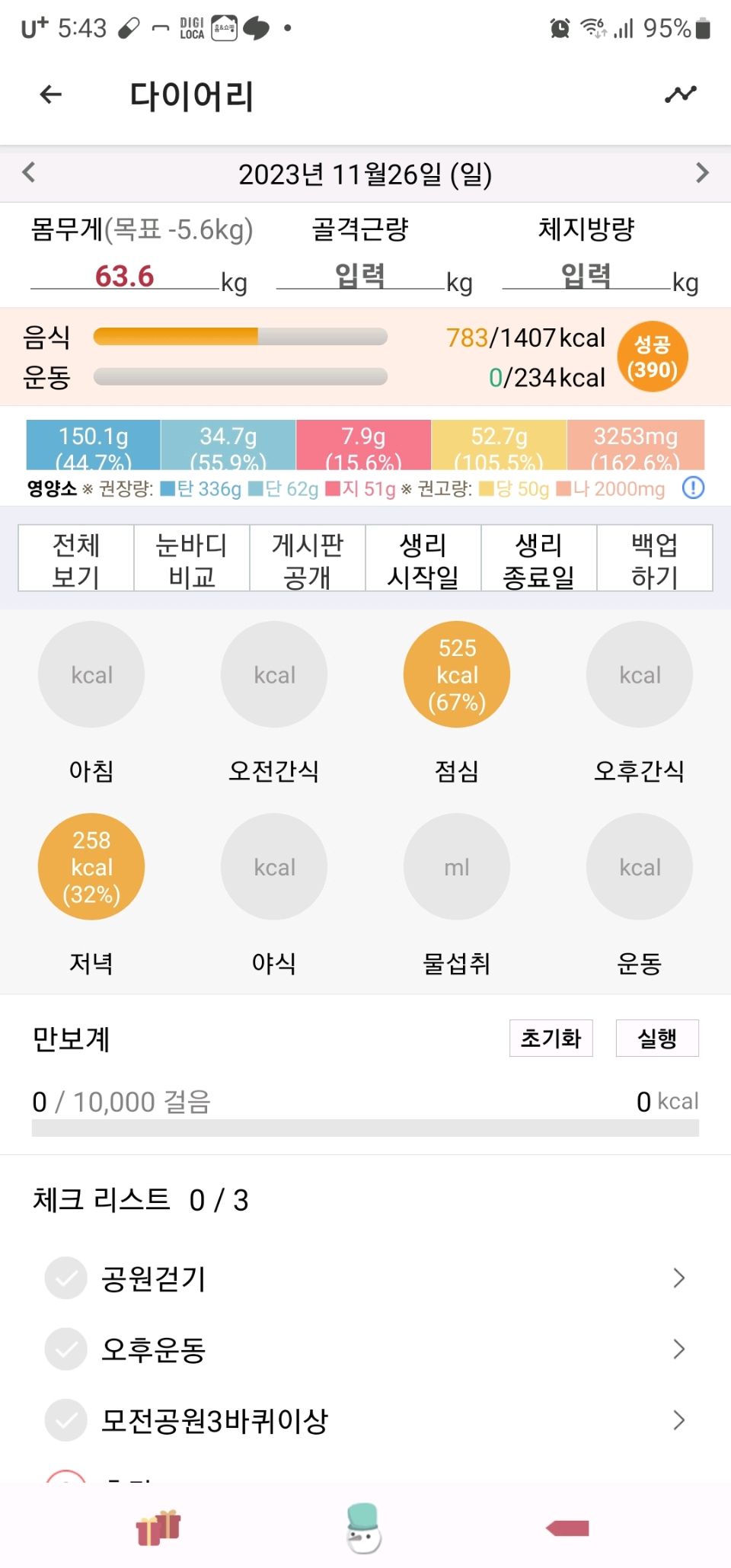Enter 골격근량 value
The height and width of the screenshot is (1568, 731).
(x=360, y=276)
